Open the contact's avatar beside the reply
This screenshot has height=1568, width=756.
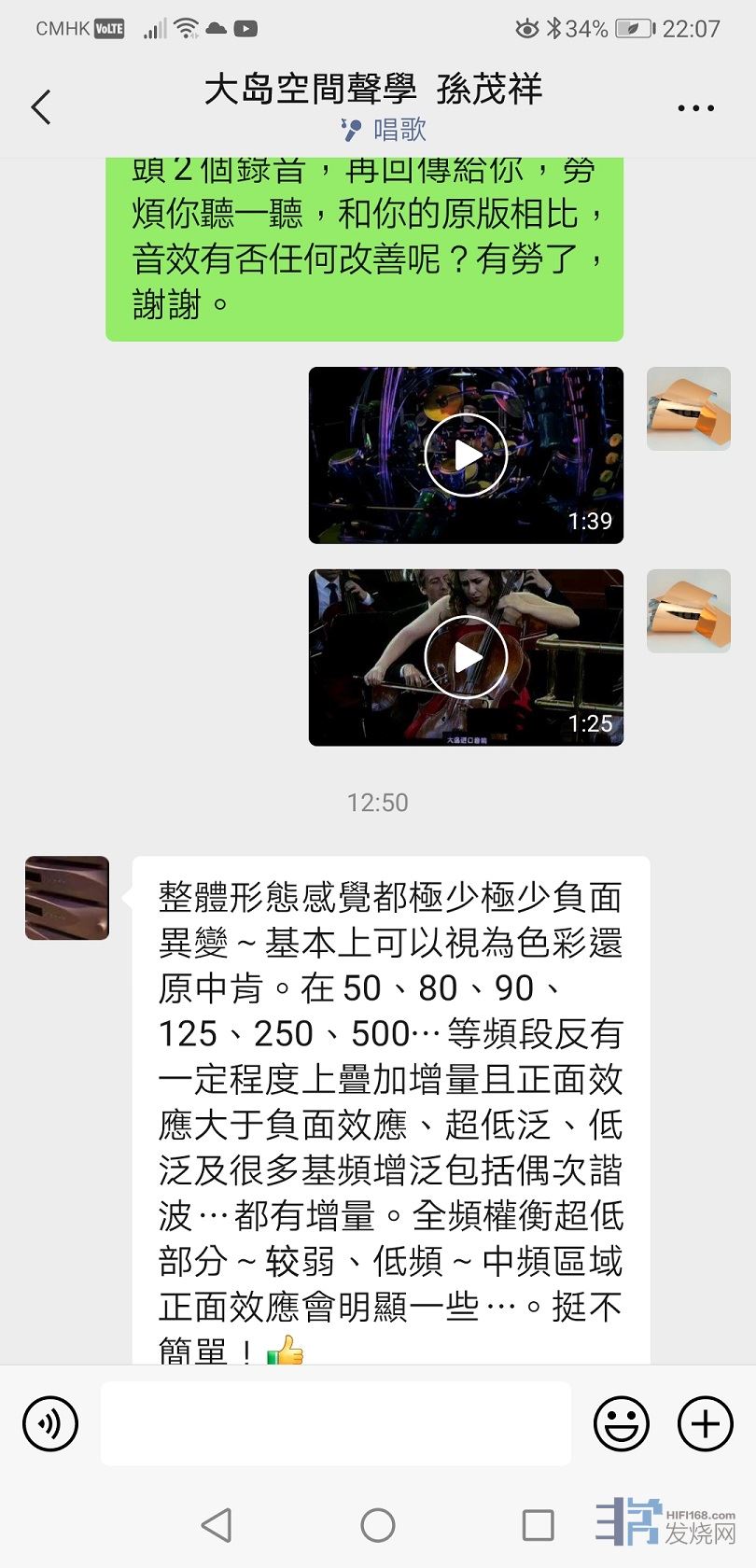coord(67,898)
